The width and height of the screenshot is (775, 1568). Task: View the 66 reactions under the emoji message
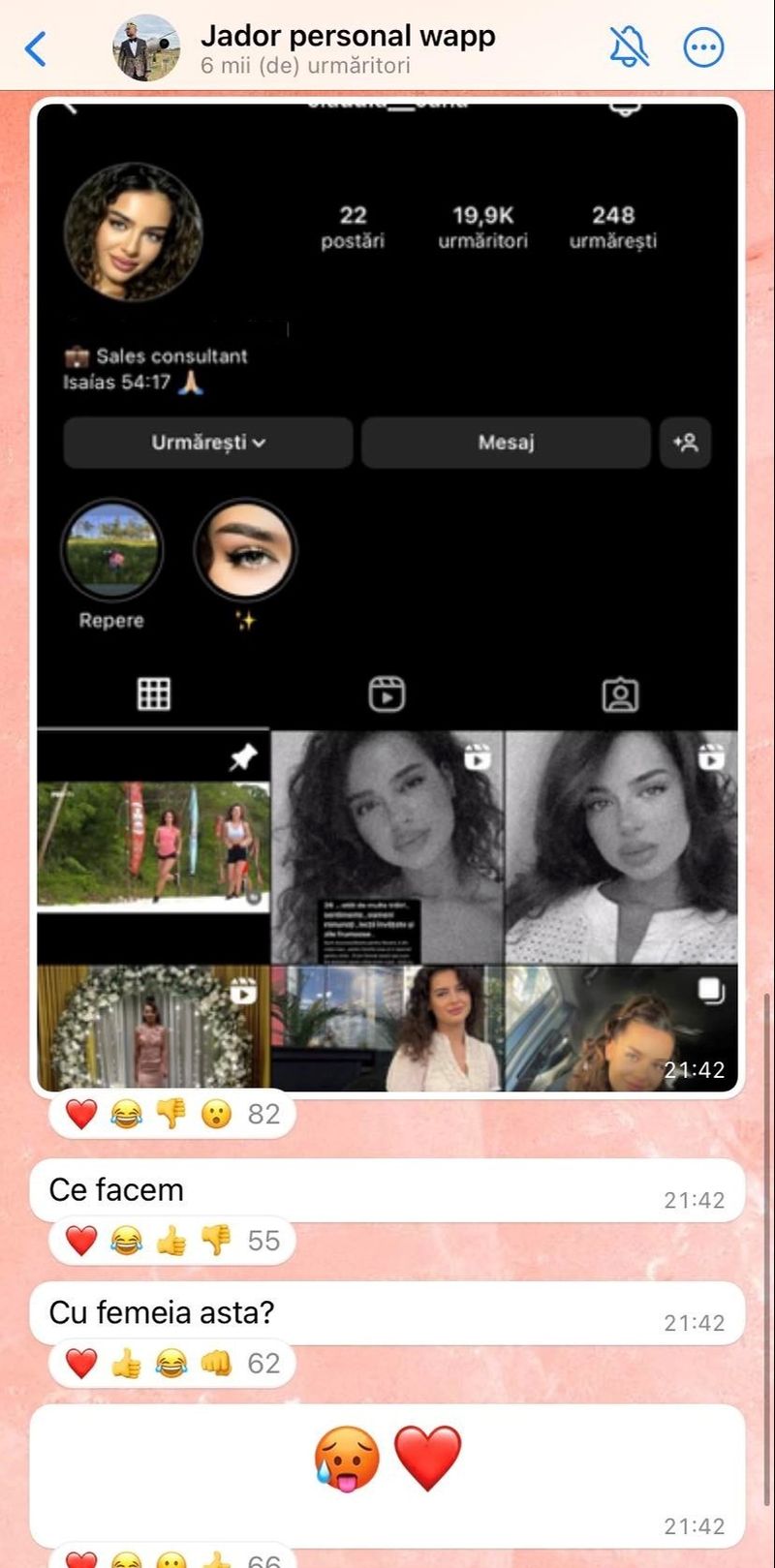[x=171, y=1557]
